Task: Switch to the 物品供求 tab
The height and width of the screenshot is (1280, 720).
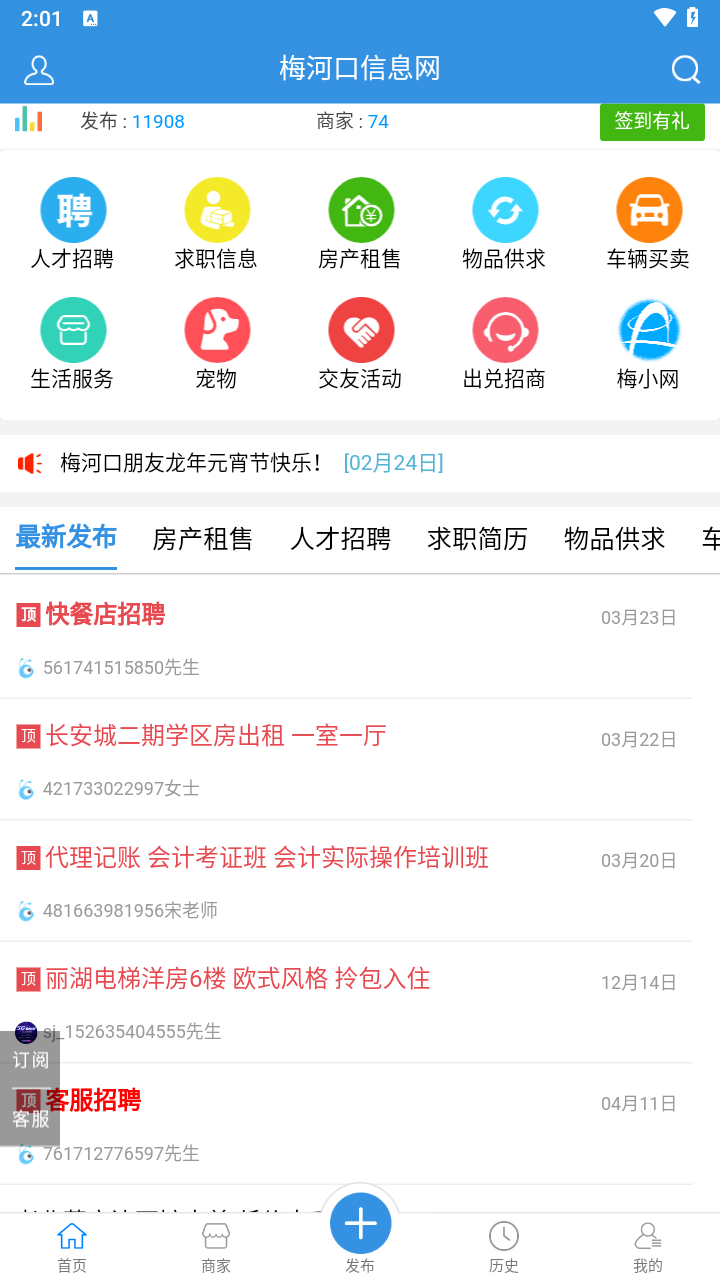Action: (614, 539)
